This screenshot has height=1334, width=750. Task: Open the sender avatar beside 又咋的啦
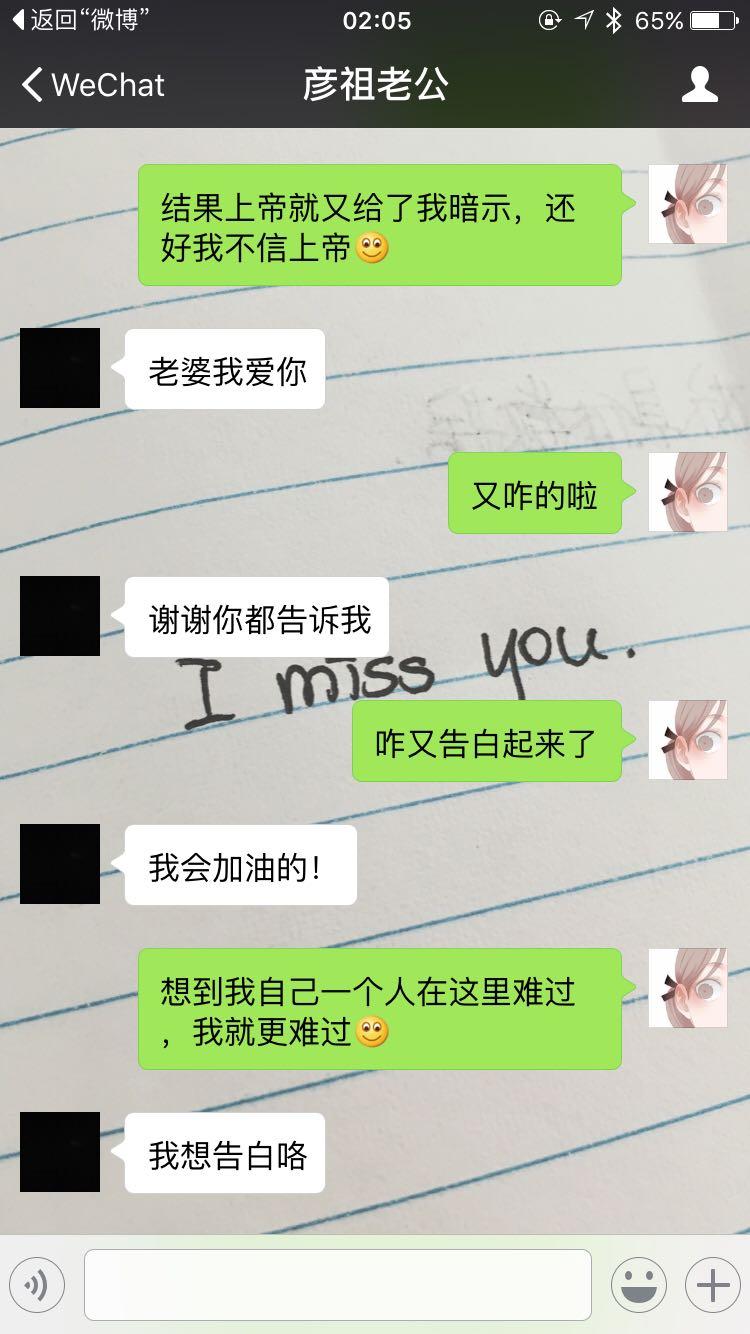click(x=688, y=492)
